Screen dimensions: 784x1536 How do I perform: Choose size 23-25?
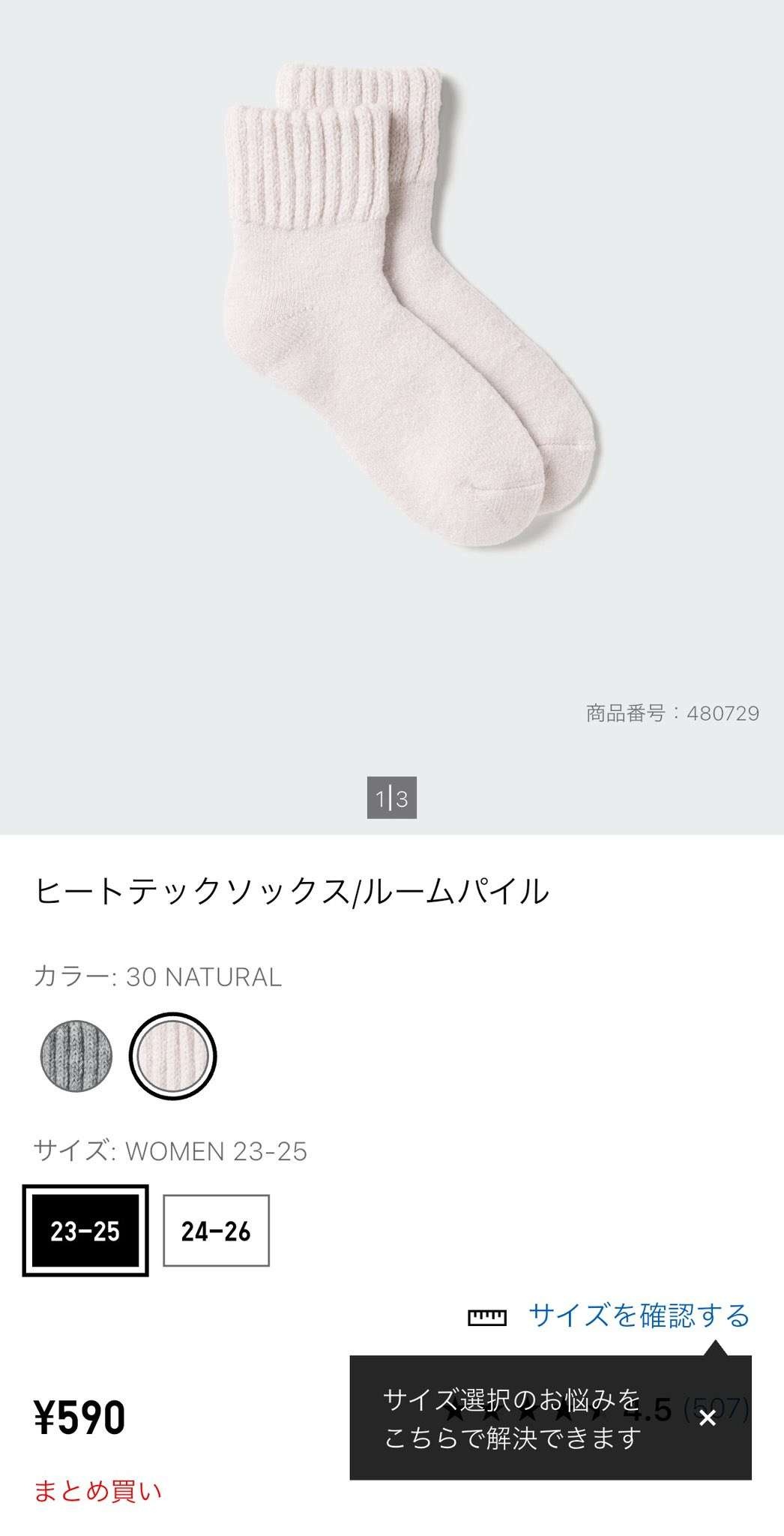coord(85,1231)
